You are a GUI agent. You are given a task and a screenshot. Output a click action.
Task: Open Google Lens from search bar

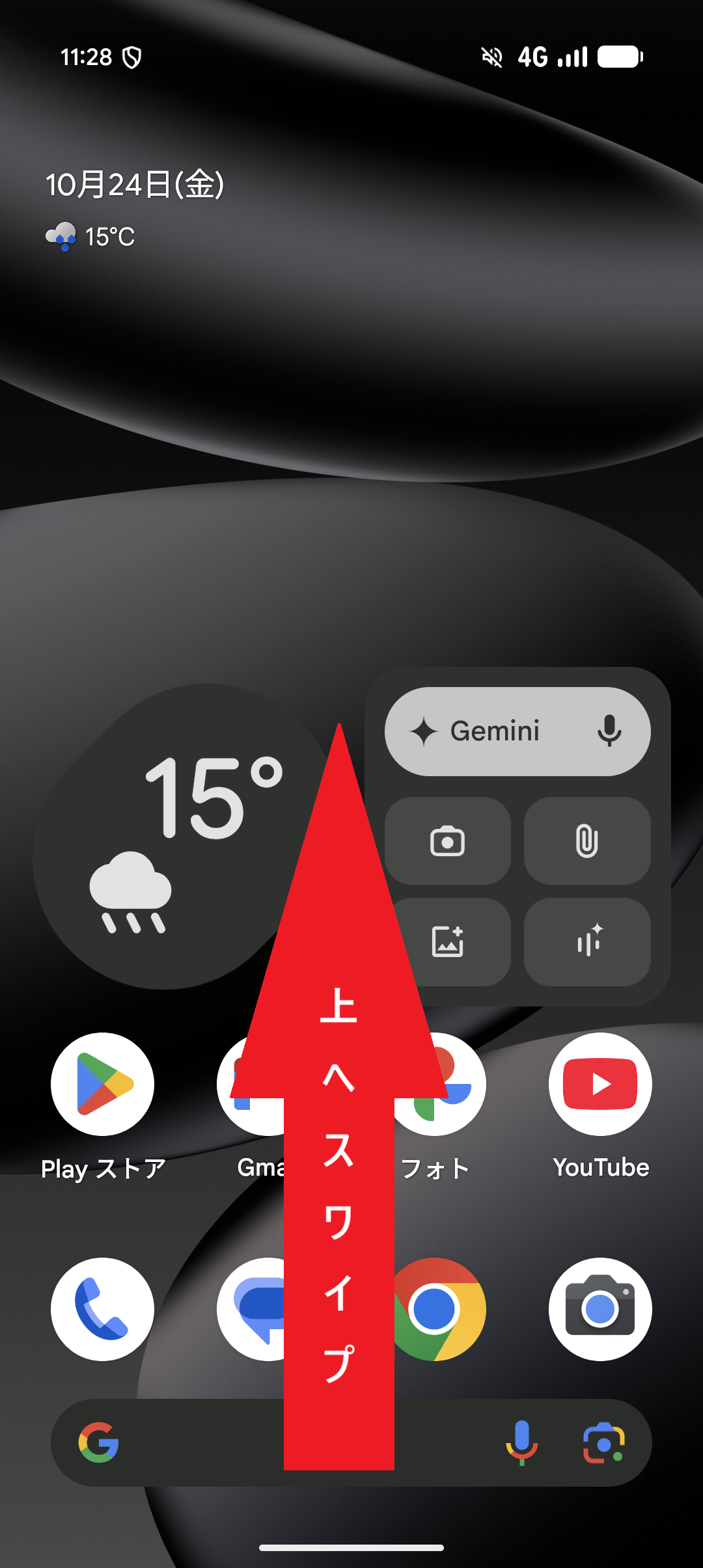click(603, 1442)
